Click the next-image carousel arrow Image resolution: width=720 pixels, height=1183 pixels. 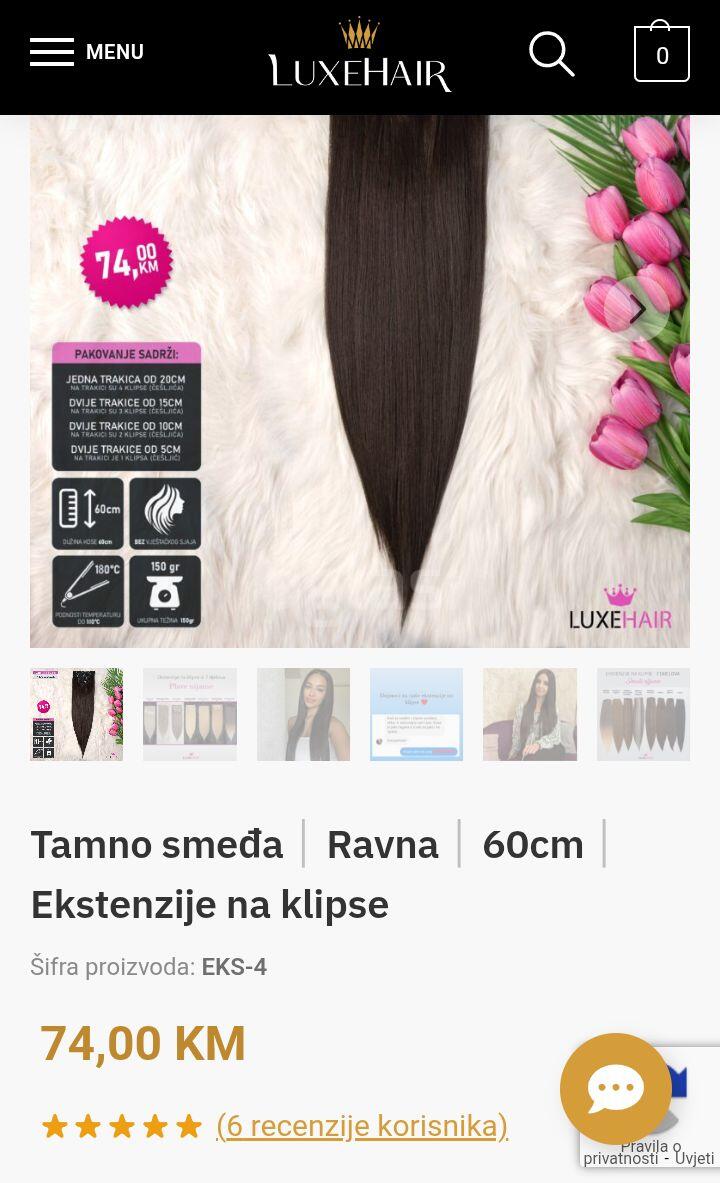pyautogui.click(x=636, y=310)
